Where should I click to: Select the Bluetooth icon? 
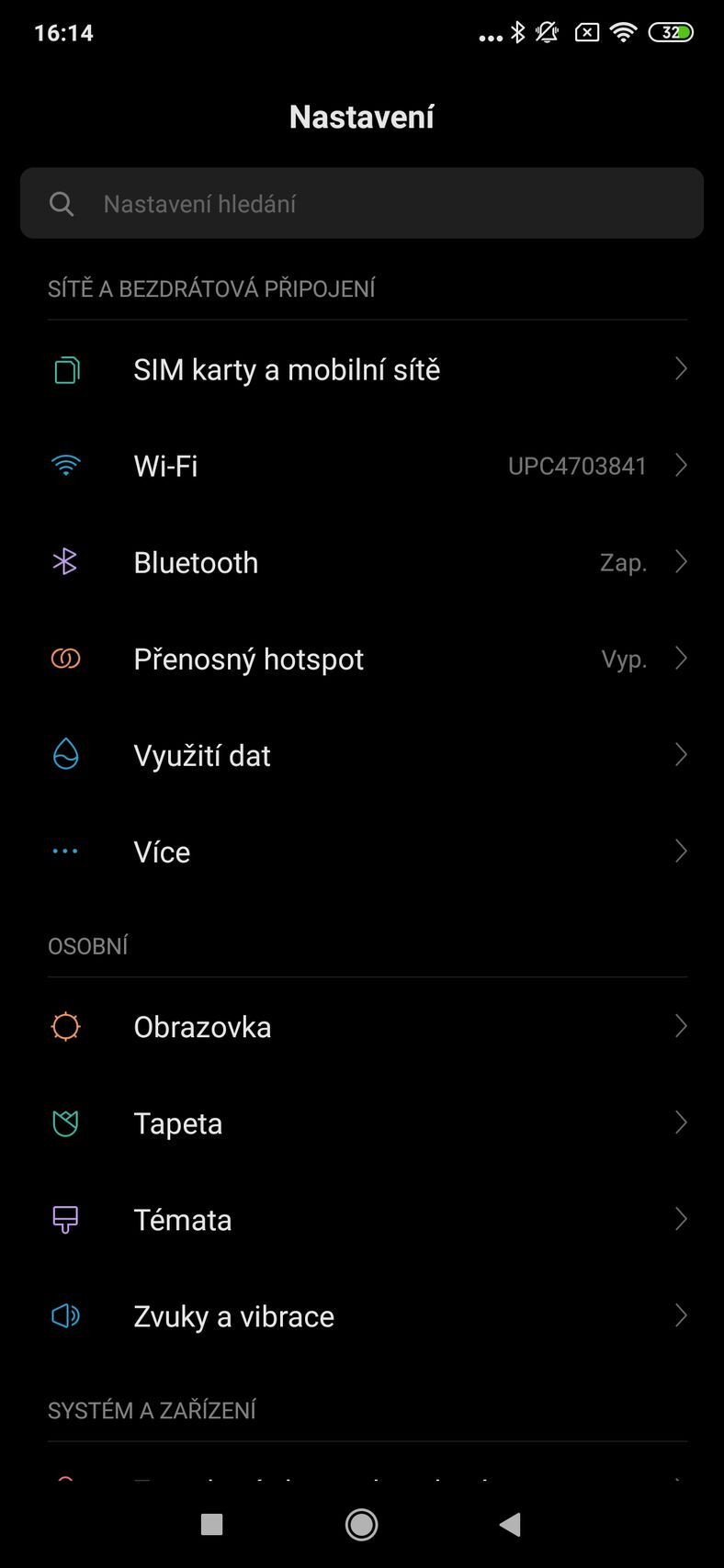tap(64, 561)
